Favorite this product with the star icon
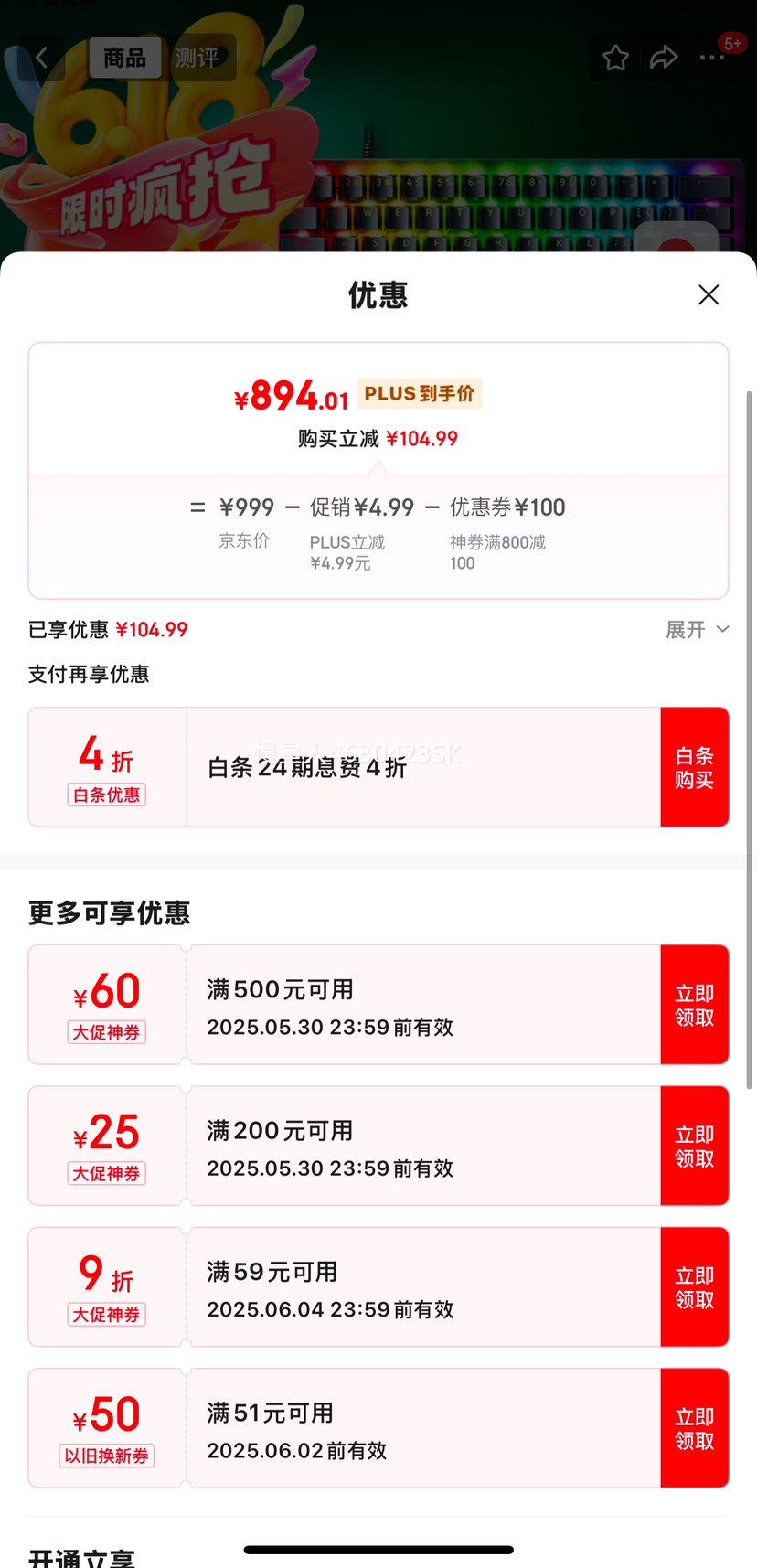The width and height of the screenshot is (757, 1568). pos(616,59)
